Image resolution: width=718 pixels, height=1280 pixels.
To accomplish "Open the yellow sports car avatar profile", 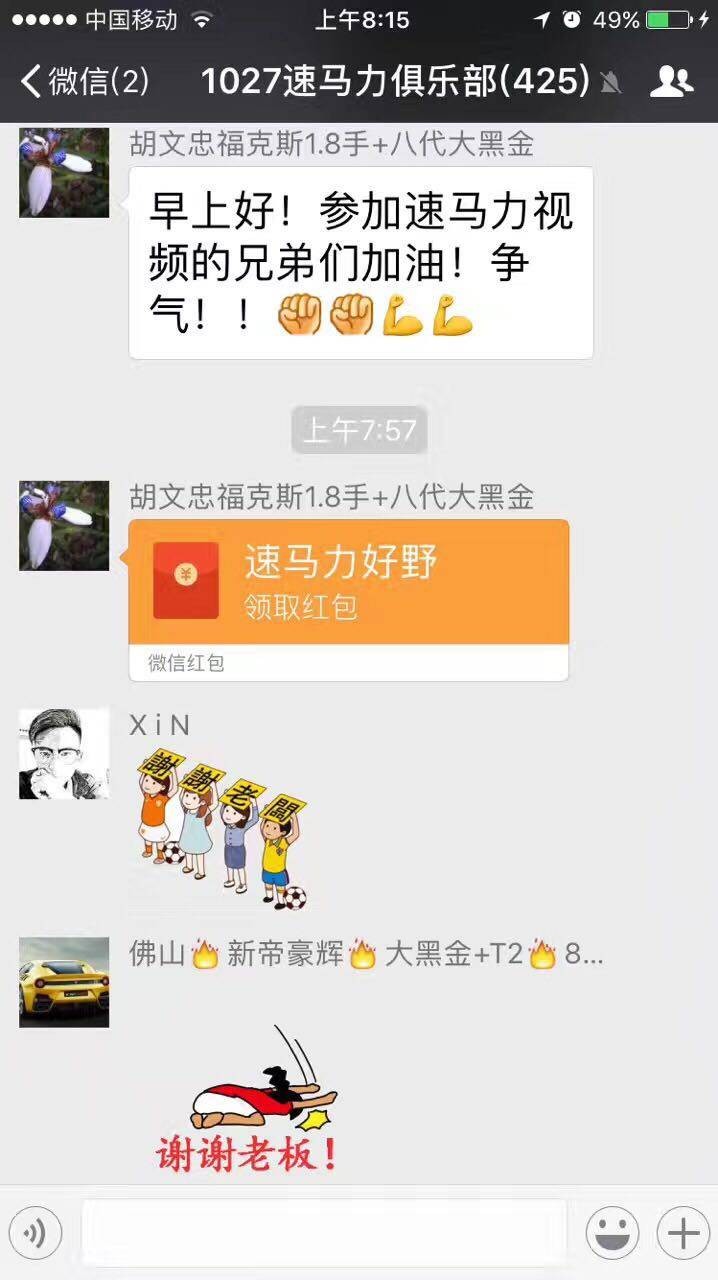I will click(x=64, y=982).
